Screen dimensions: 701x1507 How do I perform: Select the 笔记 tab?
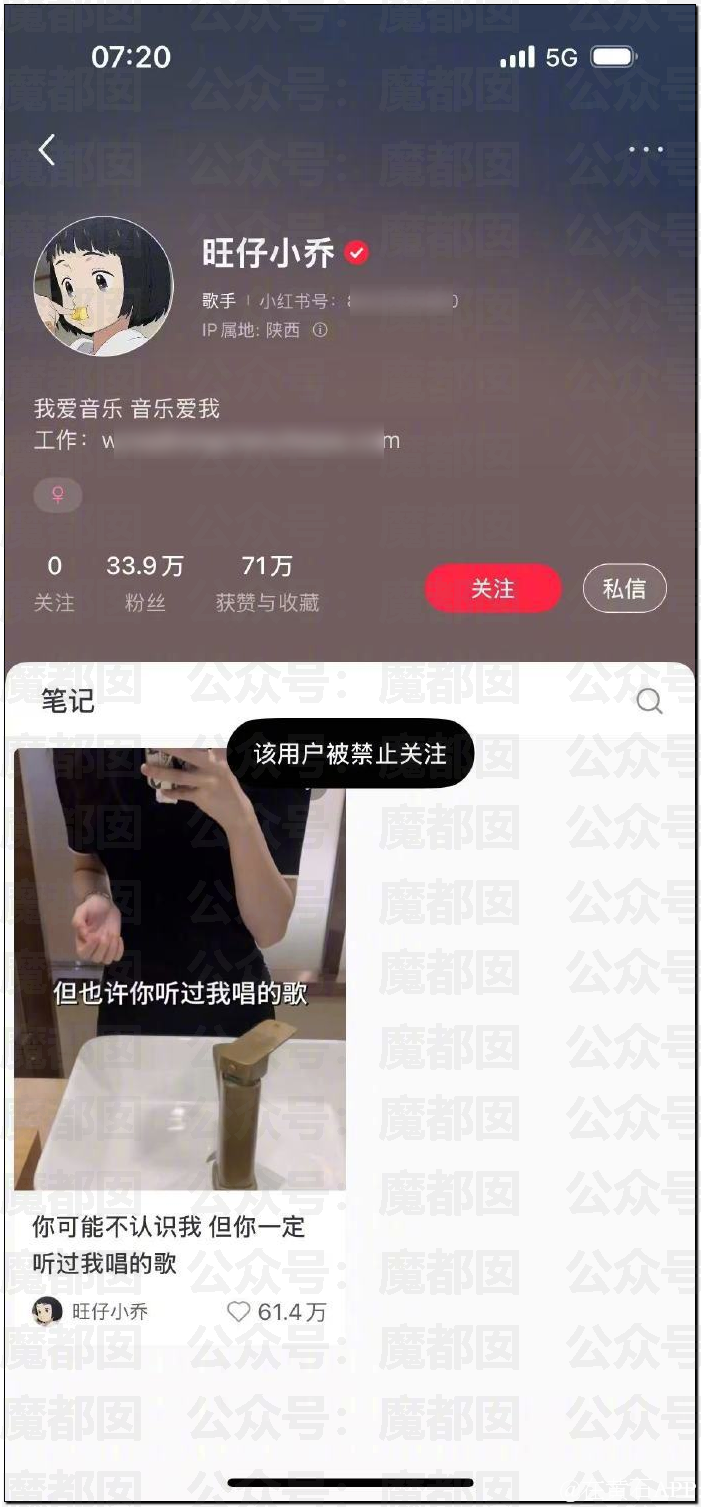pyautogui.click(x=68, y=702)
